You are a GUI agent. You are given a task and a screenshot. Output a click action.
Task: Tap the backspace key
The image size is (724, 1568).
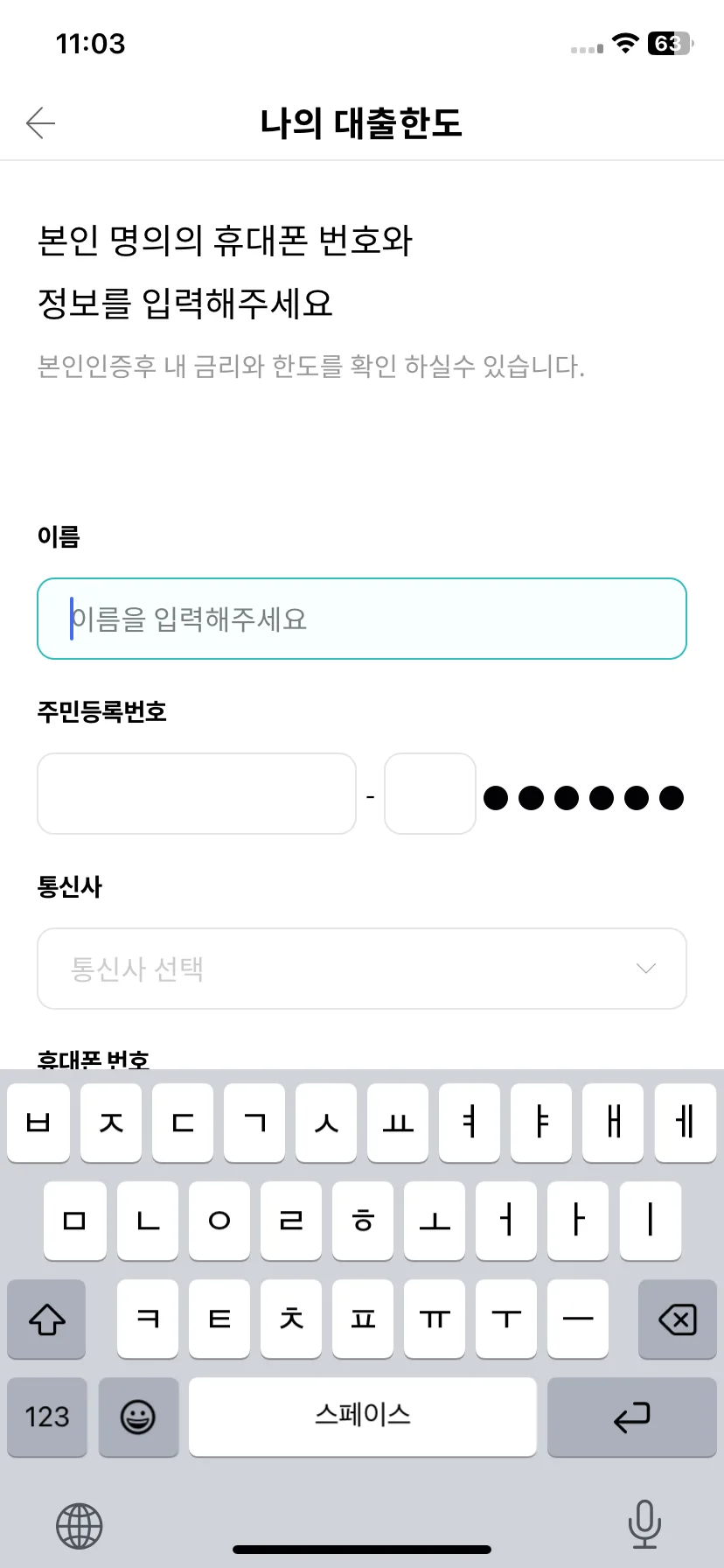click(x=677, y=1319)
